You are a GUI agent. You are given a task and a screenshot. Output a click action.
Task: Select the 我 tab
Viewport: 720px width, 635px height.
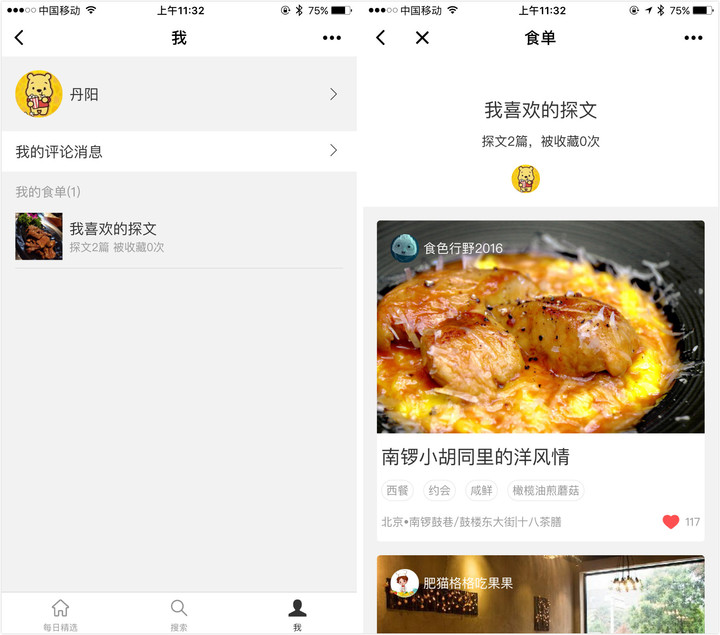coord(297,614)
